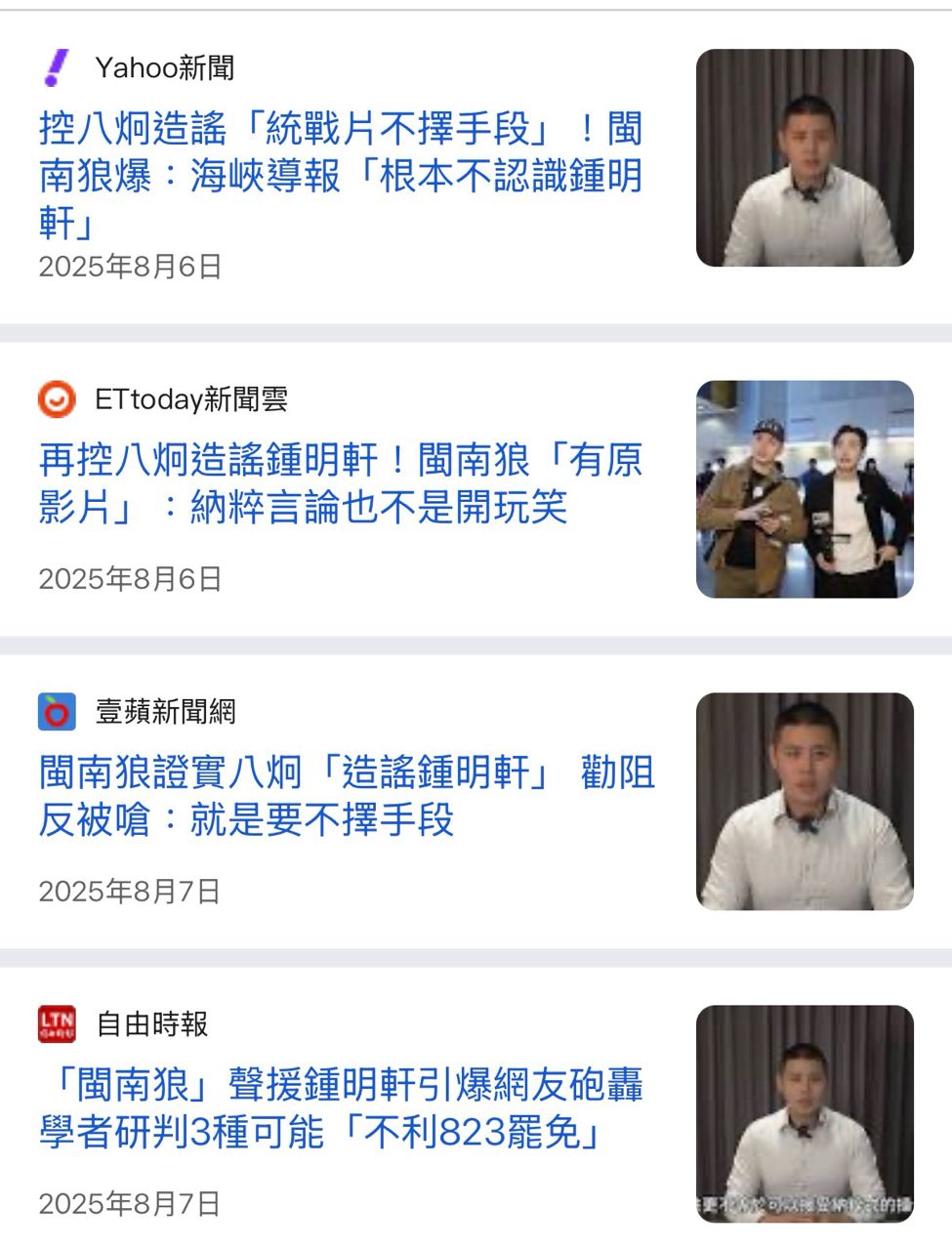Read the 壹蘋新聞網 story about 勸阻反被嗆

[x=346, y=796]
